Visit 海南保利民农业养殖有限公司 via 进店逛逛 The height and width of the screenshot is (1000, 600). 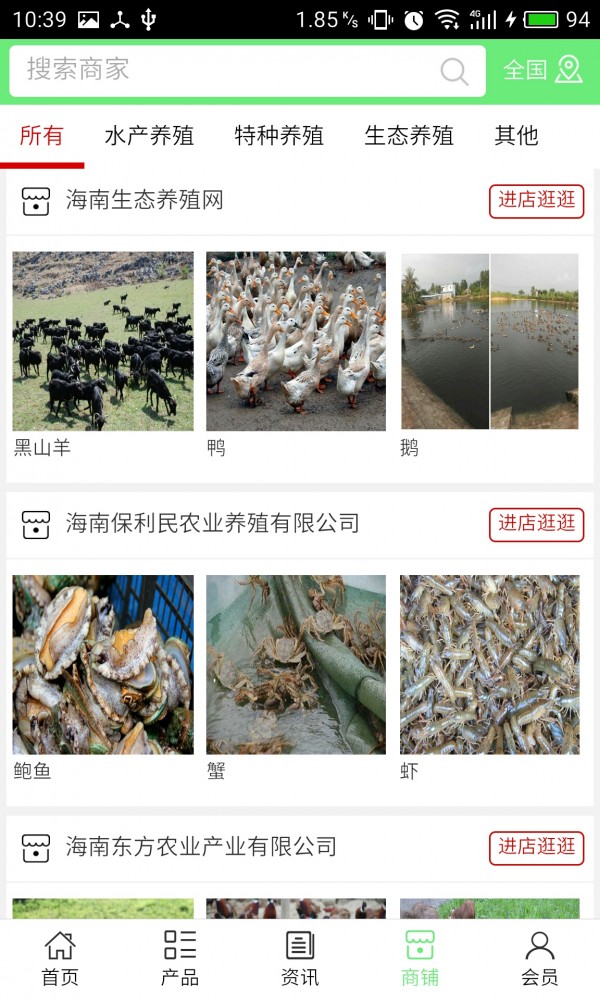[537, 524]
